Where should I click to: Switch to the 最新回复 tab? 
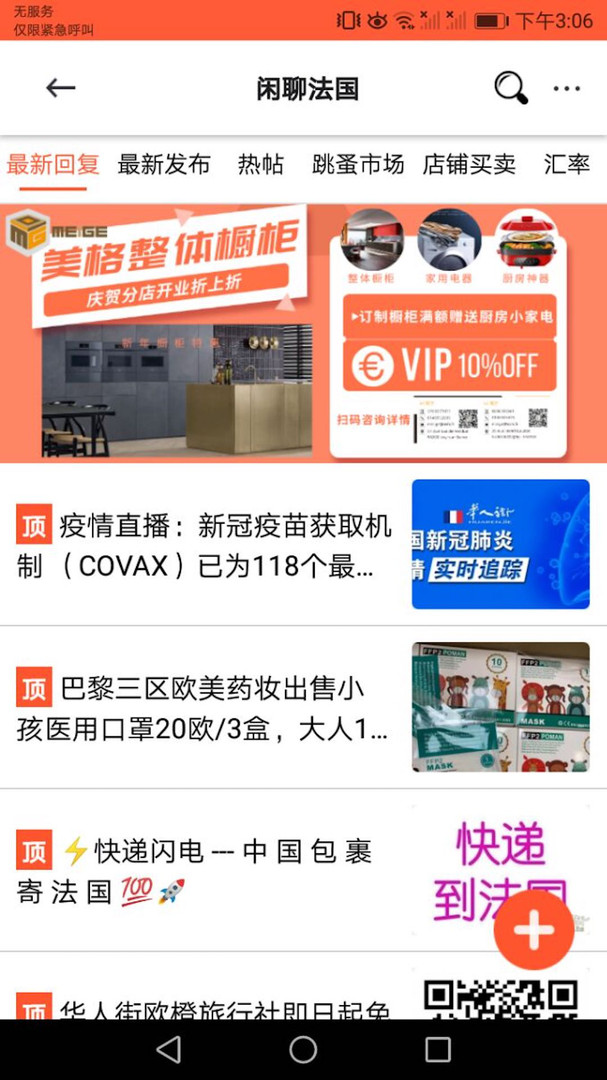53,165
